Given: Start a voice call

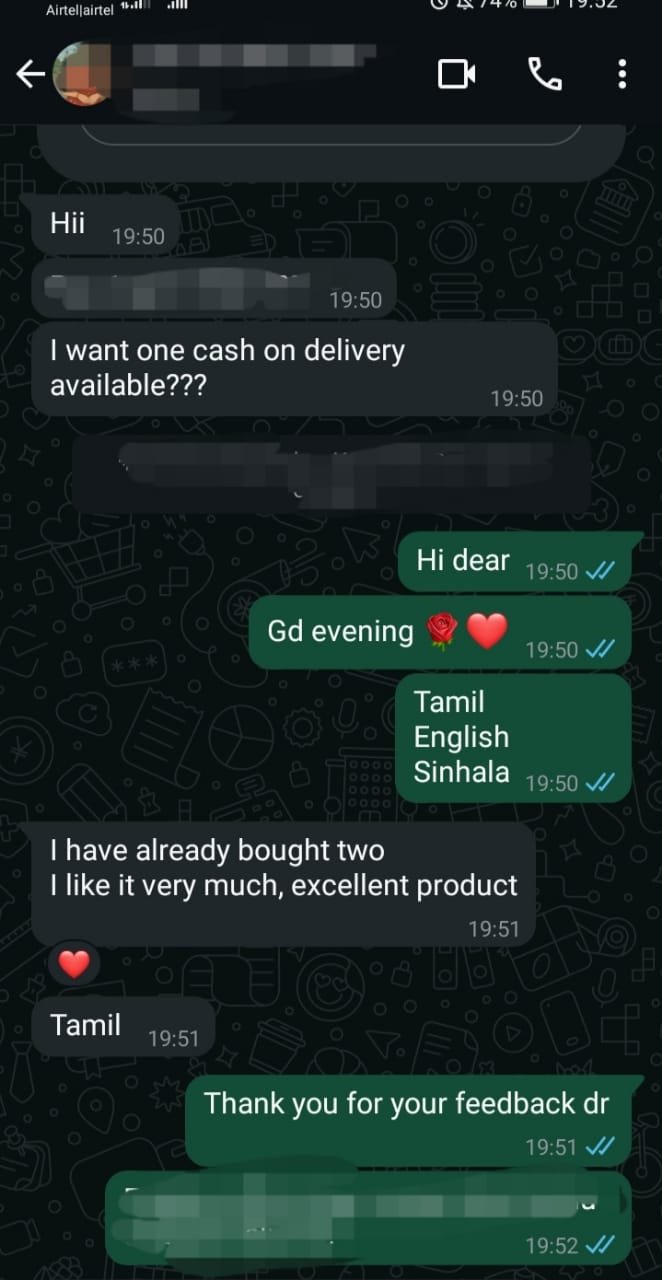Looking at the screenshot, I should [x=545, y=74].
